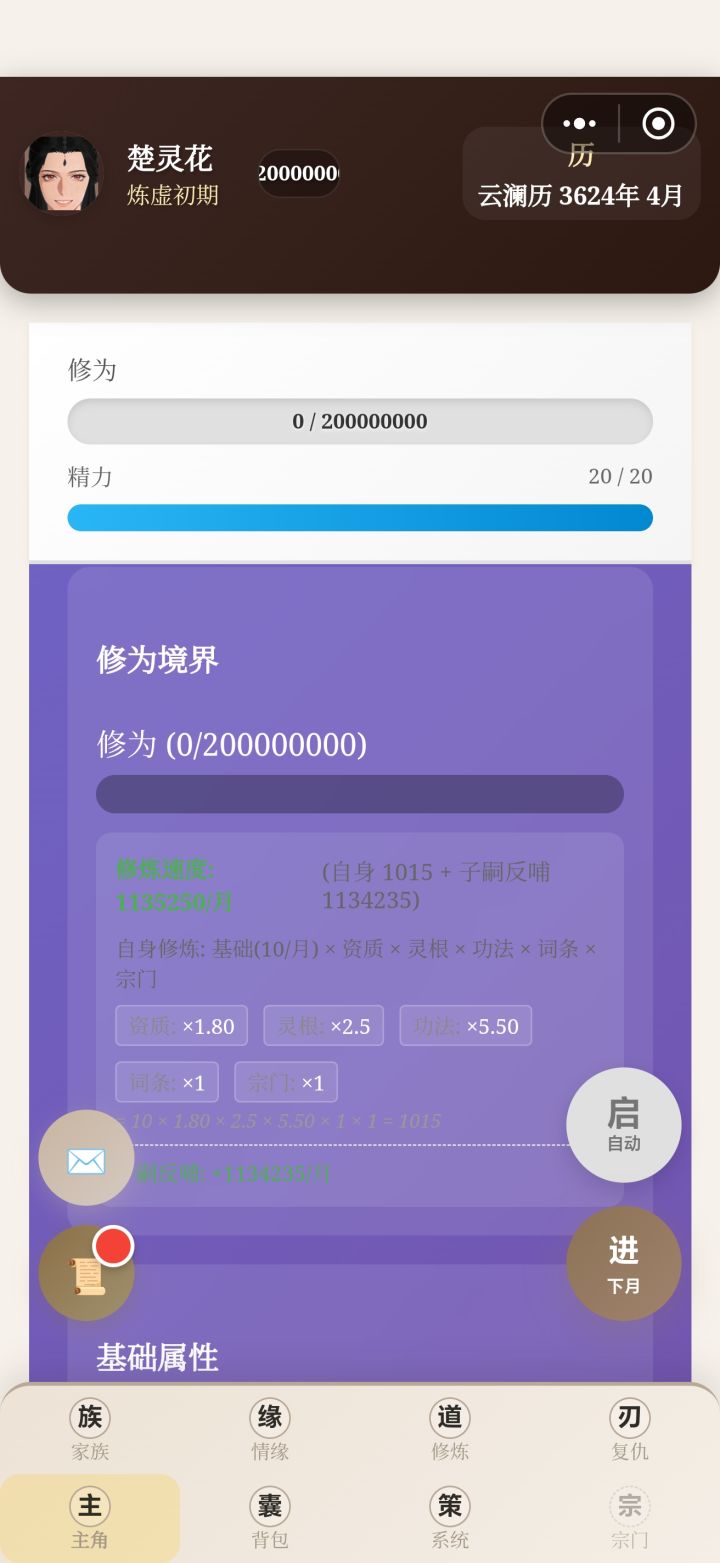Open the envelope mail icon
The width and height of the screenshot is (720, 1563).
click(x=86, y=1160)
